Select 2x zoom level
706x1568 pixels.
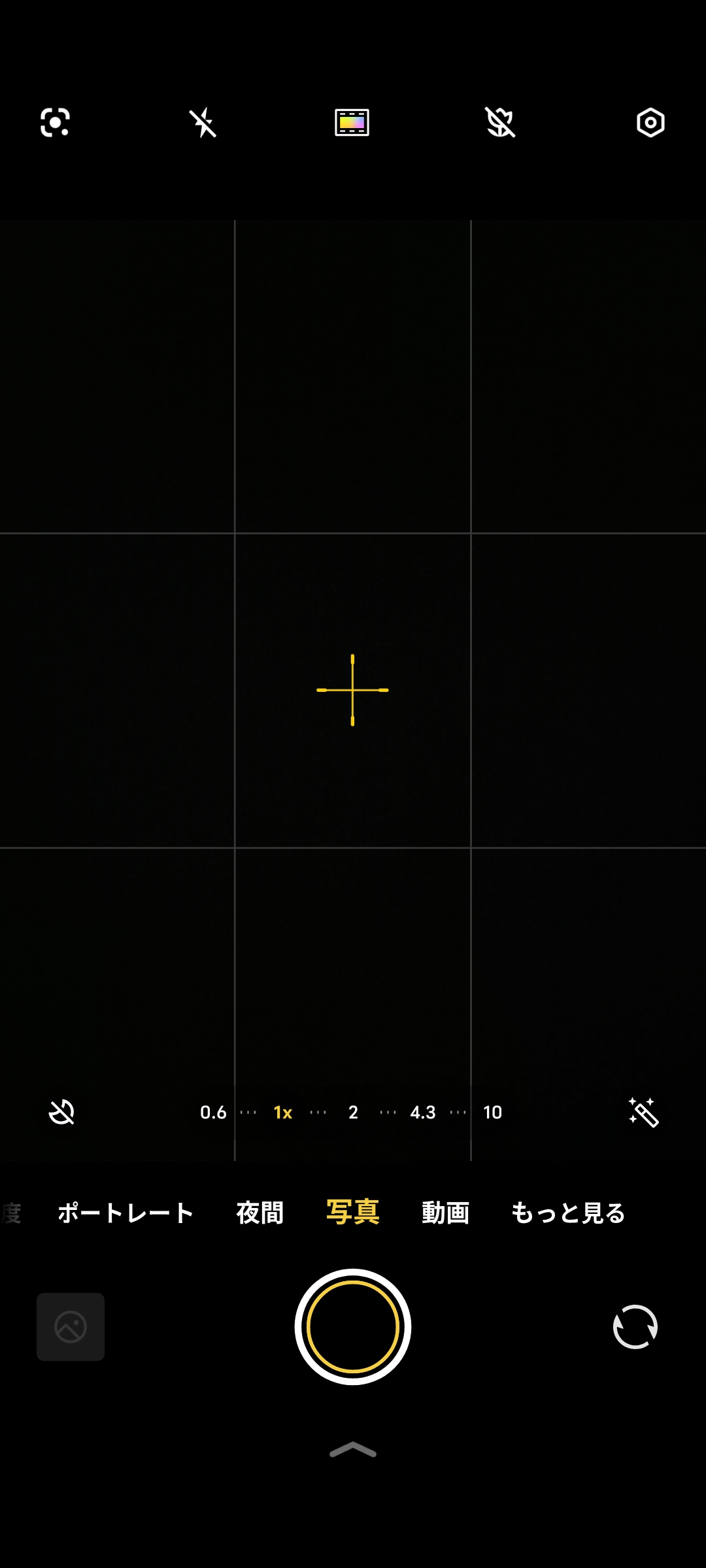[353, 1112]
